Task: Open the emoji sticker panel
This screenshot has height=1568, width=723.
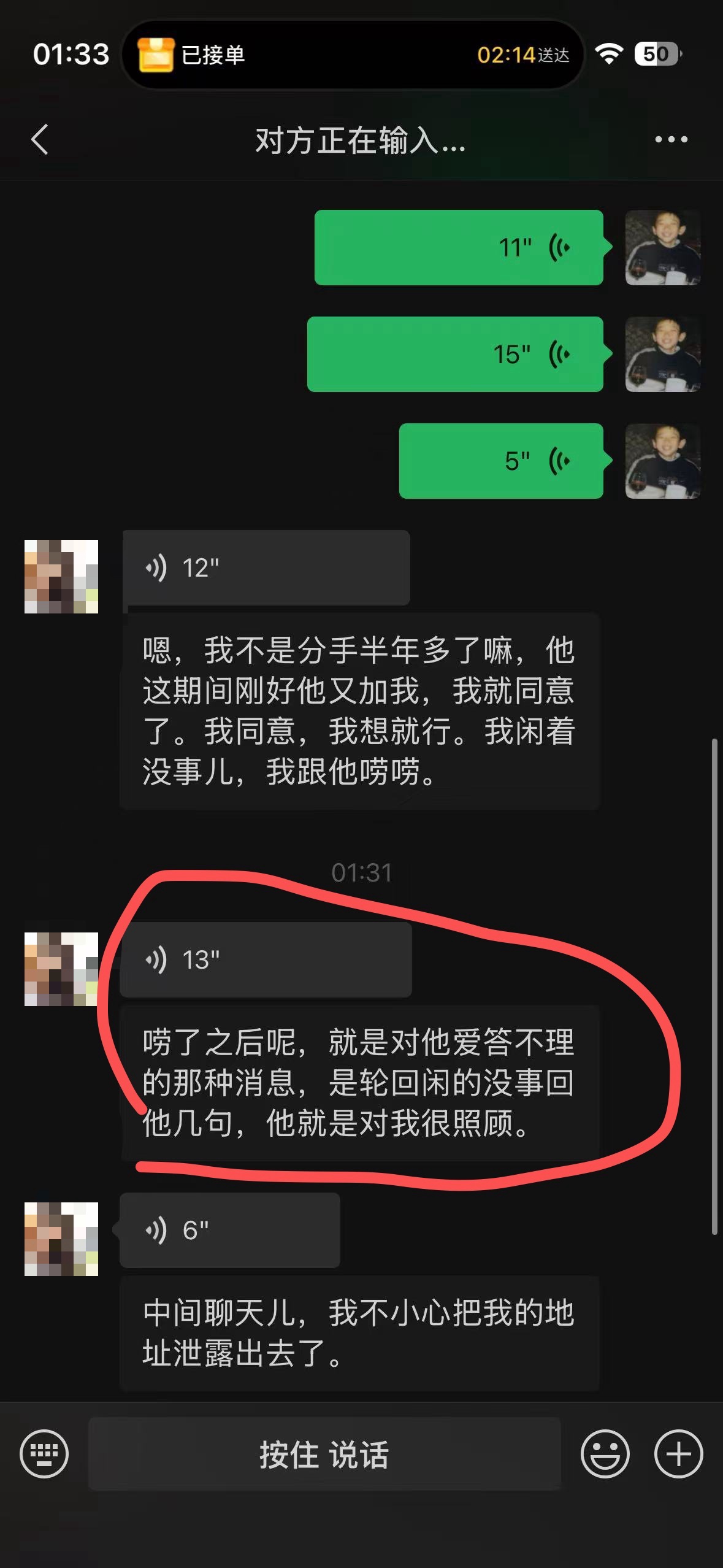Action: (605, 1454)
